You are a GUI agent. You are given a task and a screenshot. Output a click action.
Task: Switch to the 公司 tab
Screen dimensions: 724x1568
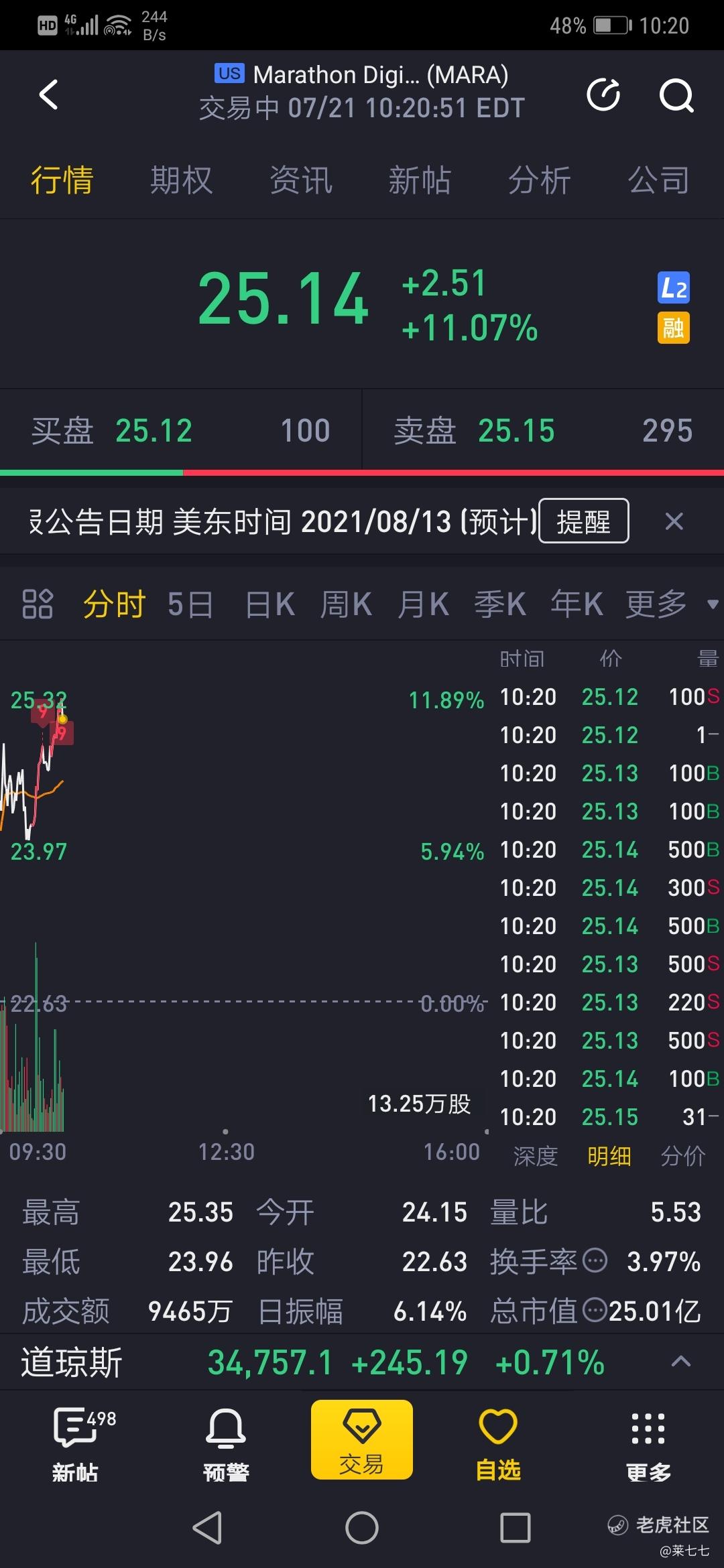(659, 180)
